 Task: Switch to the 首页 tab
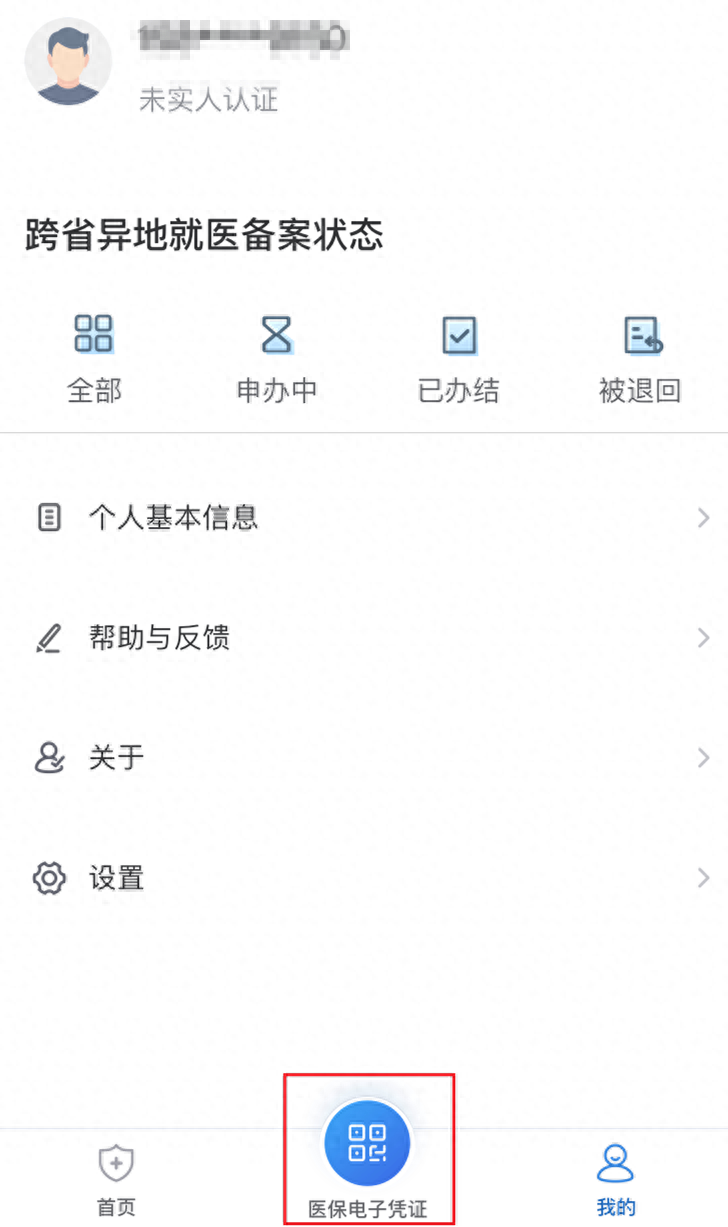tap(116, 1180)
